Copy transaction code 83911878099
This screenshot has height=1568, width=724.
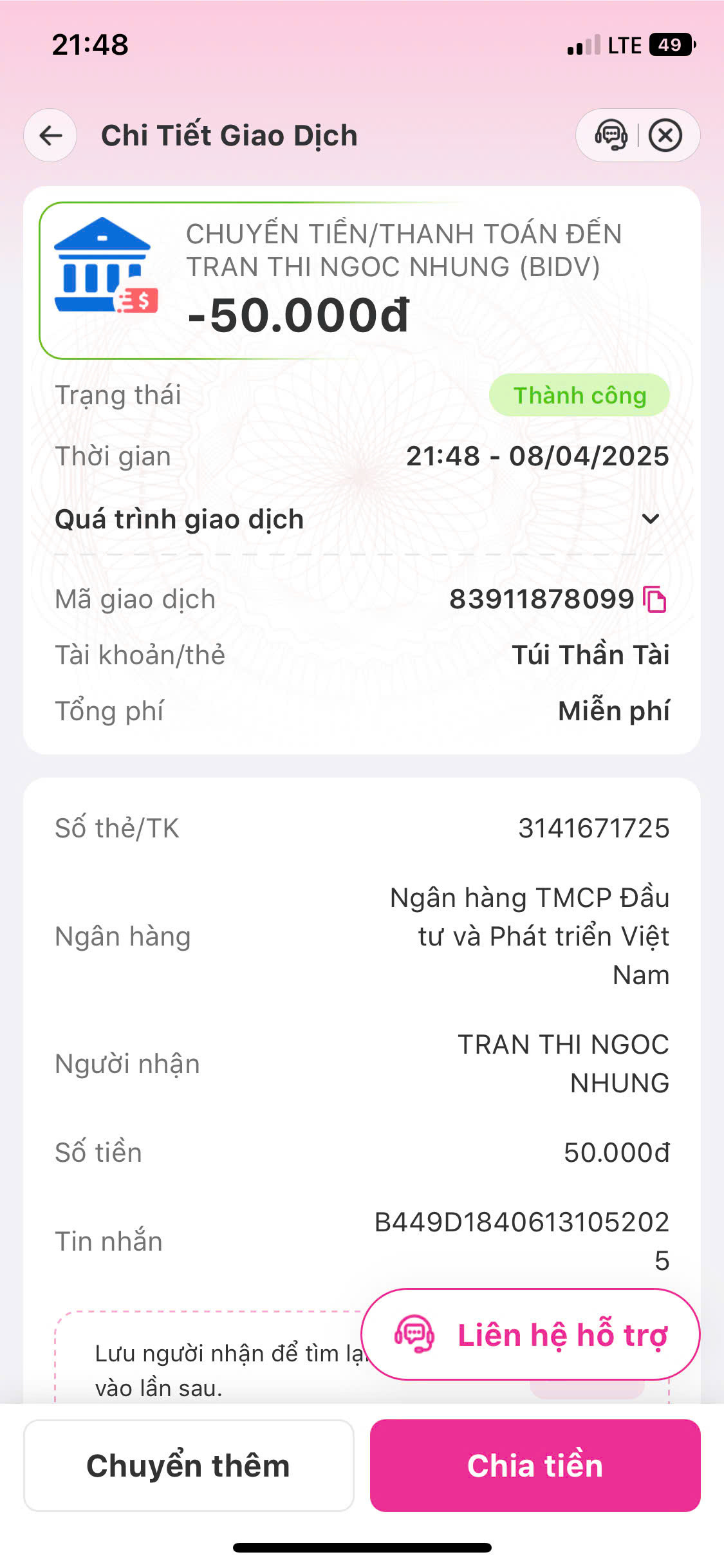tap(655, 599)
